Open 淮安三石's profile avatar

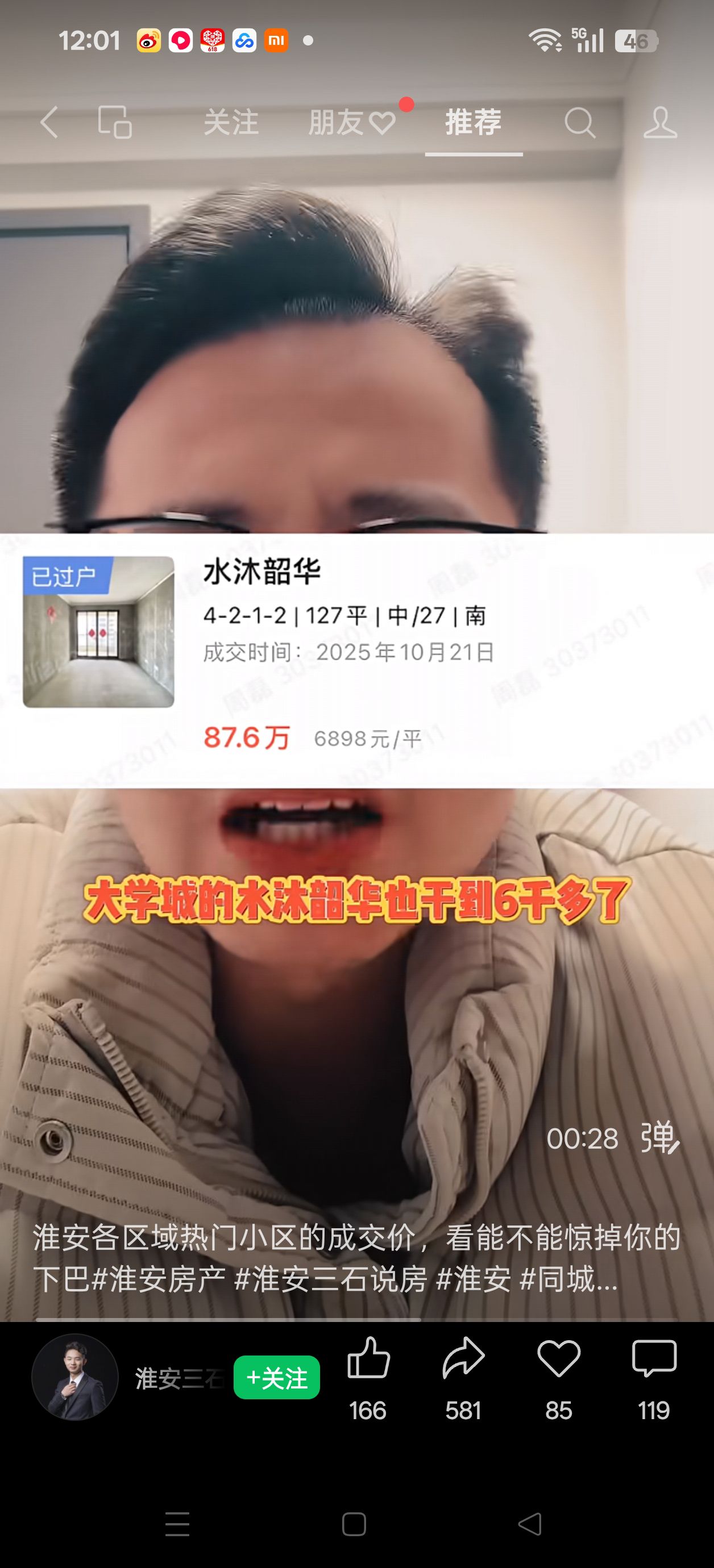pos(75,1377)
